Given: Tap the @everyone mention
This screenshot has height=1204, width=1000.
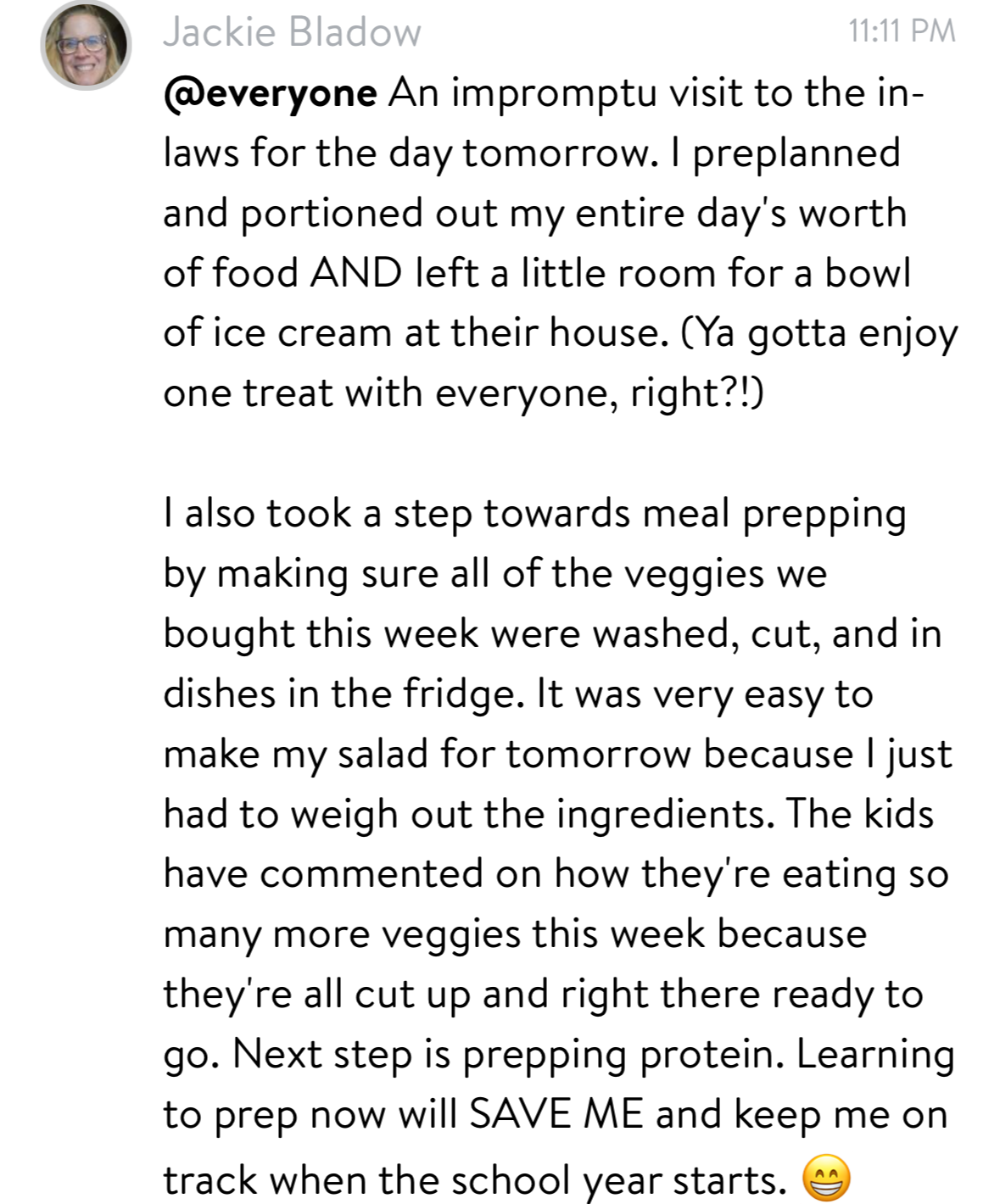Looking at the screenshot, I should (x=270, y=94).
